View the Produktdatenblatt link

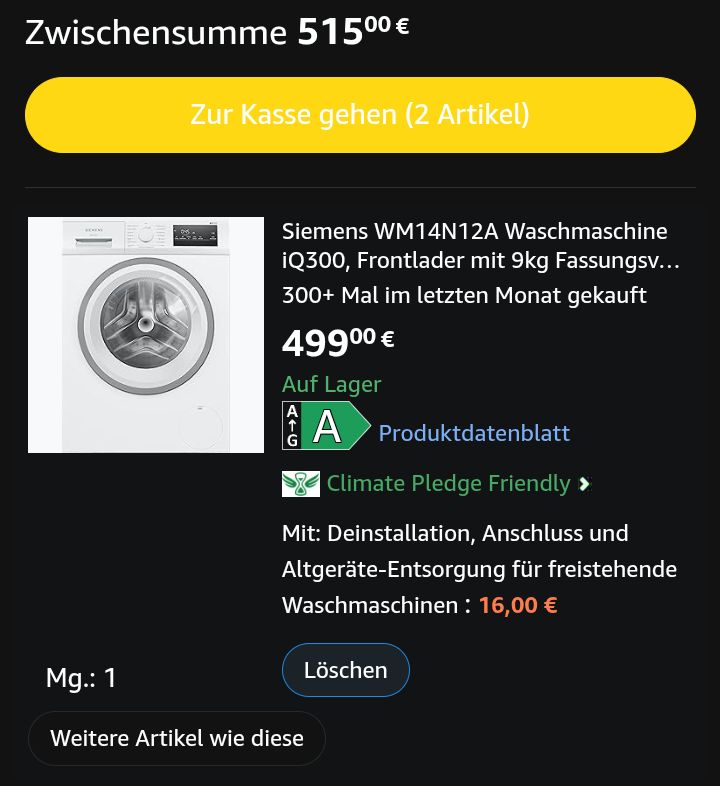click(474, 433)
